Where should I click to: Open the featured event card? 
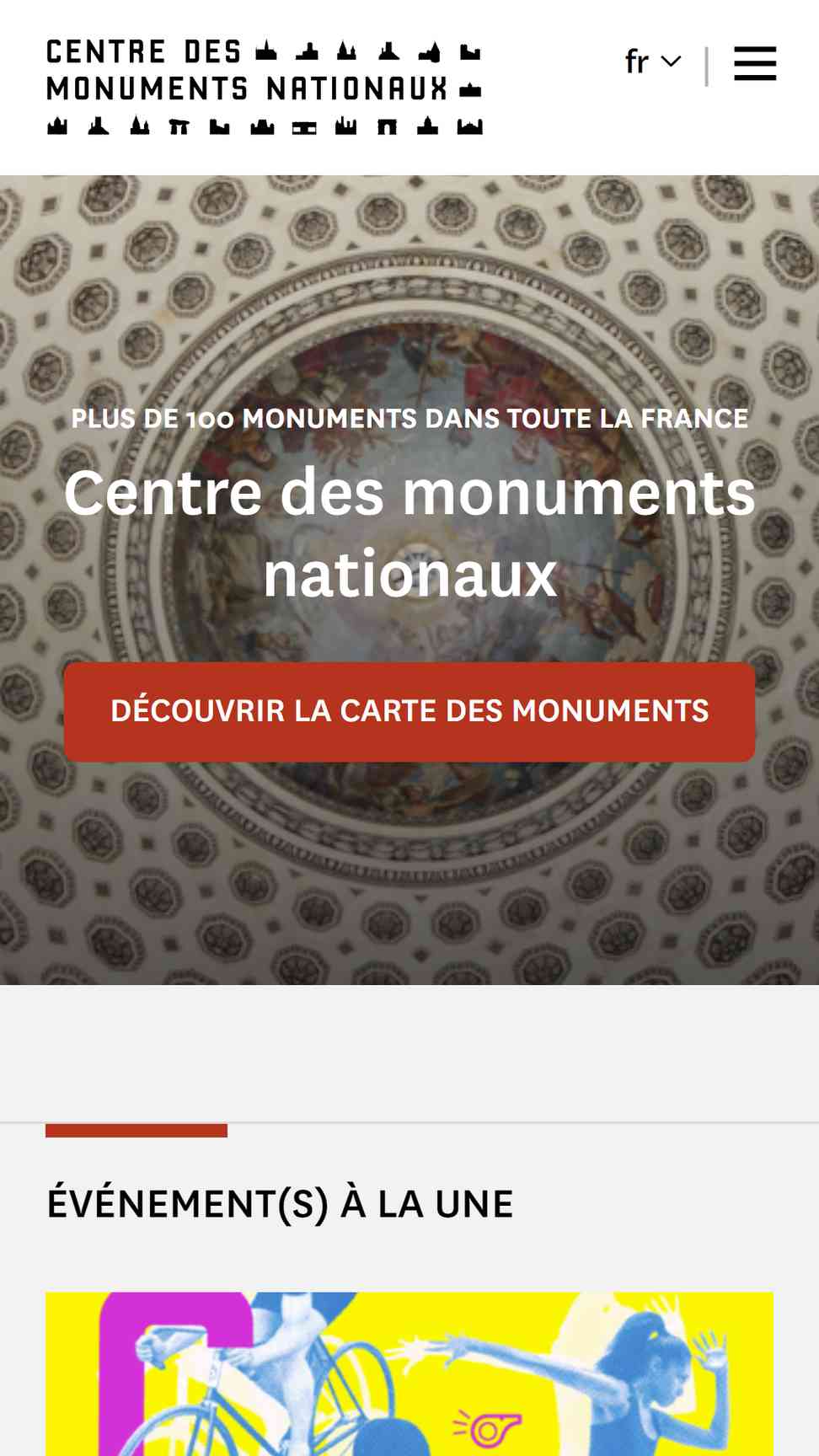409,1373
